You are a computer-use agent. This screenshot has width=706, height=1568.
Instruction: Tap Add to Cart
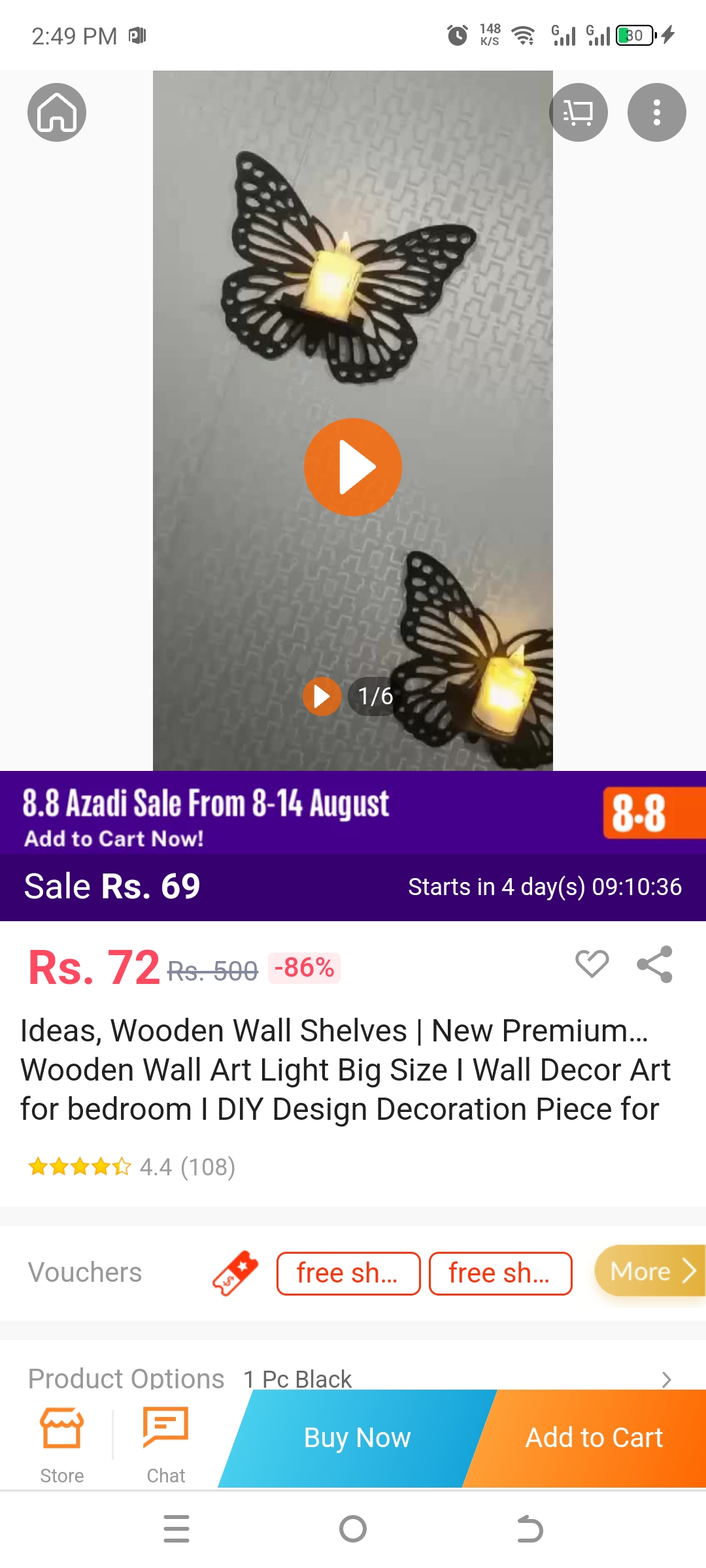coord(594,1438)
